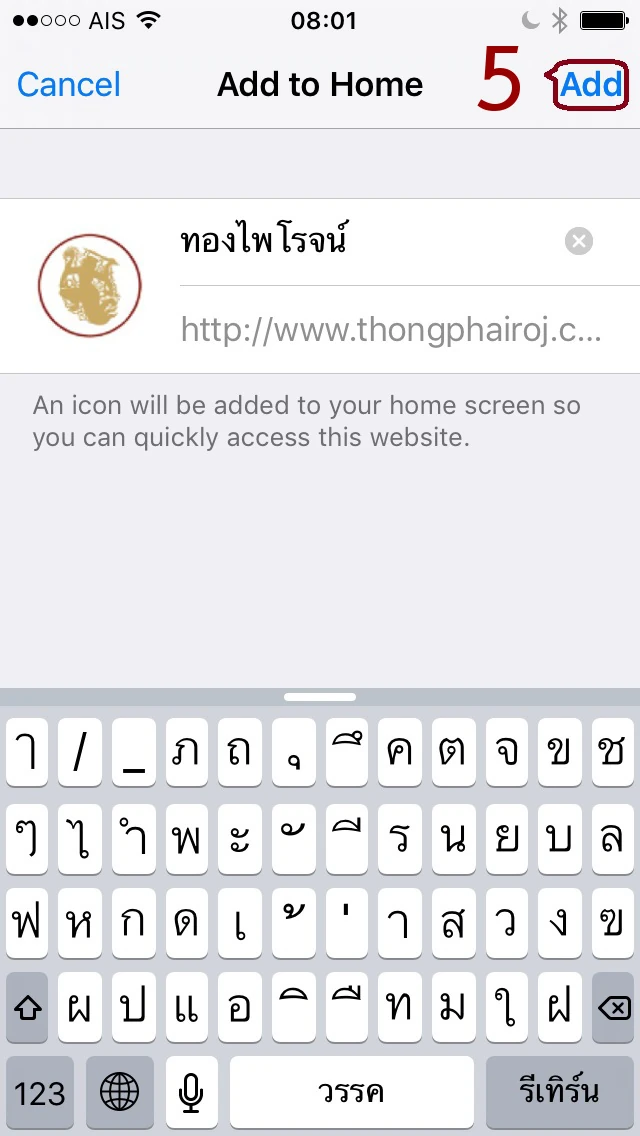640x1136 pixels.
Task: Tap the shift key on the keyboard
Action: 28,1008
